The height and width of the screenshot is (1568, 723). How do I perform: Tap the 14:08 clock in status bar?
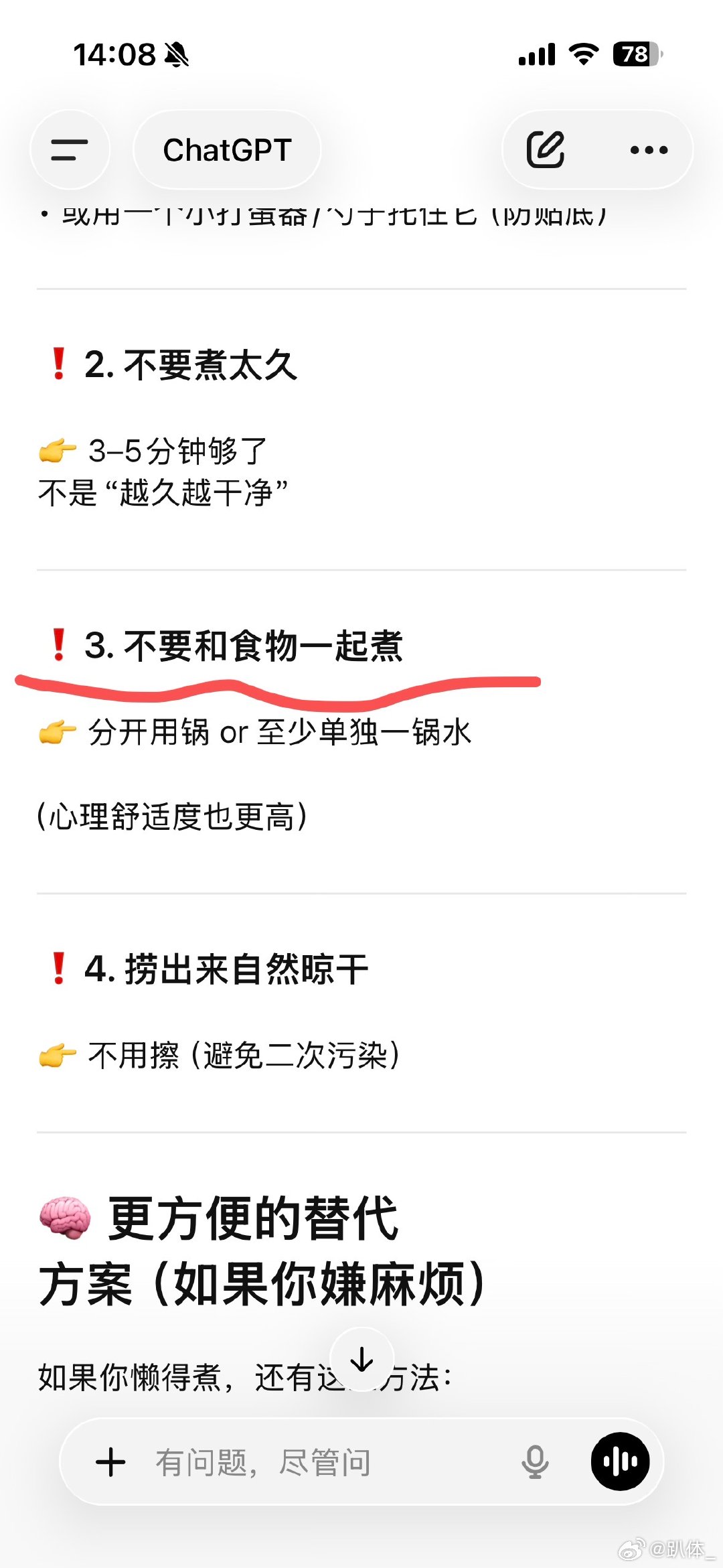tap(114, 54)
